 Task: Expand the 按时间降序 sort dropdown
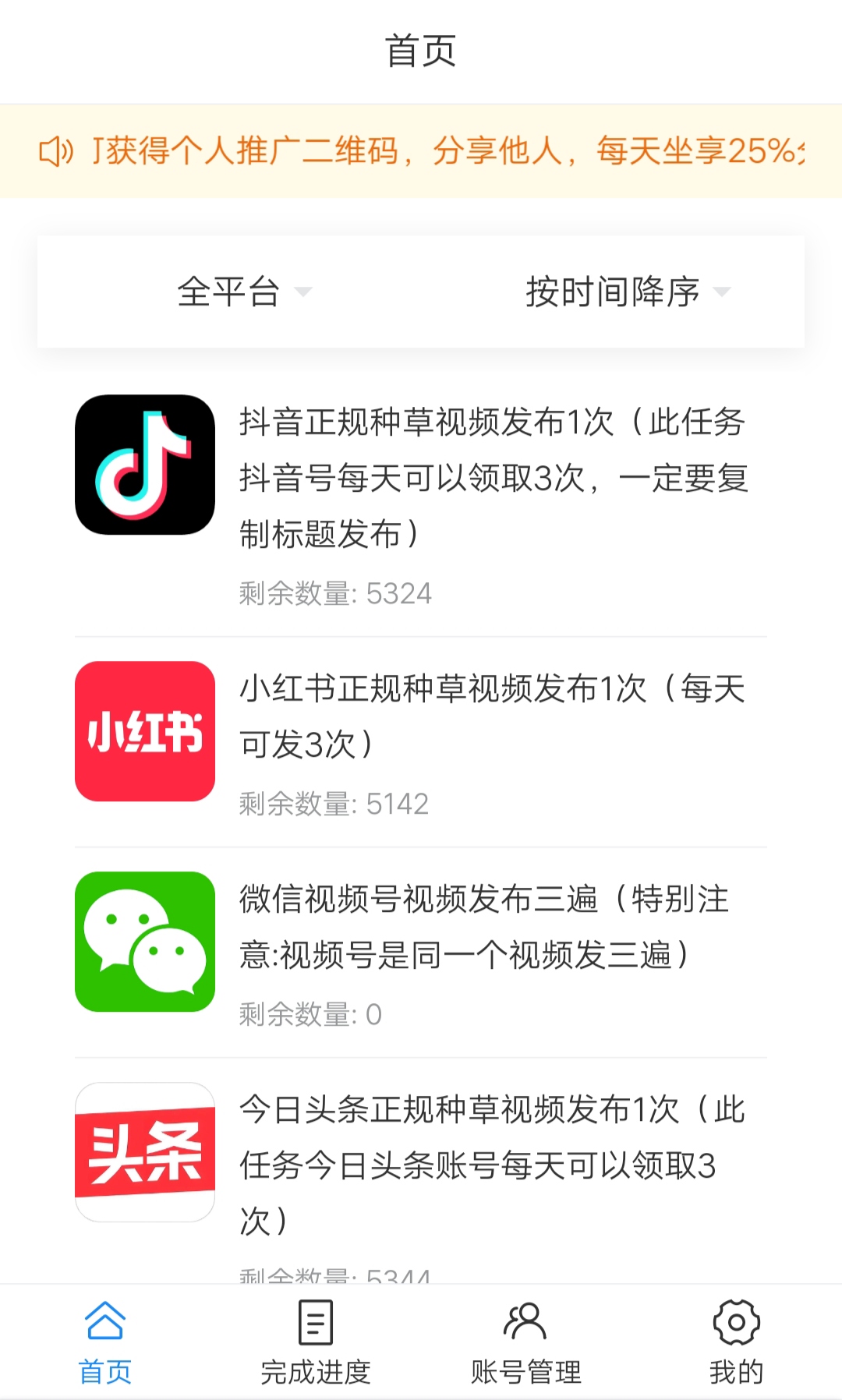coord(627,292)
